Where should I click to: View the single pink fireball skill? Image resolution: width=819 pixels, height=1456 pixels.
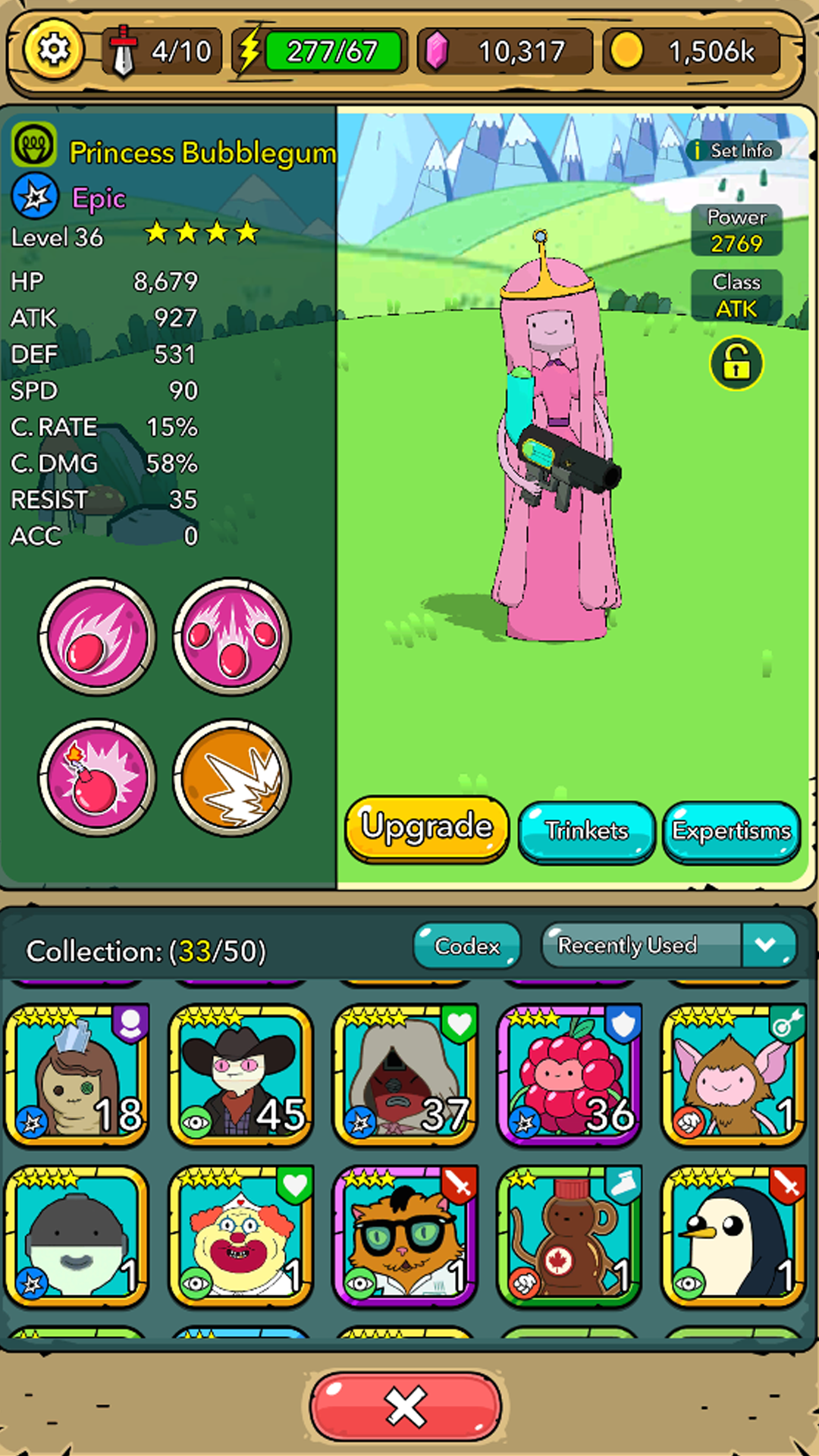tap(97, 637)
